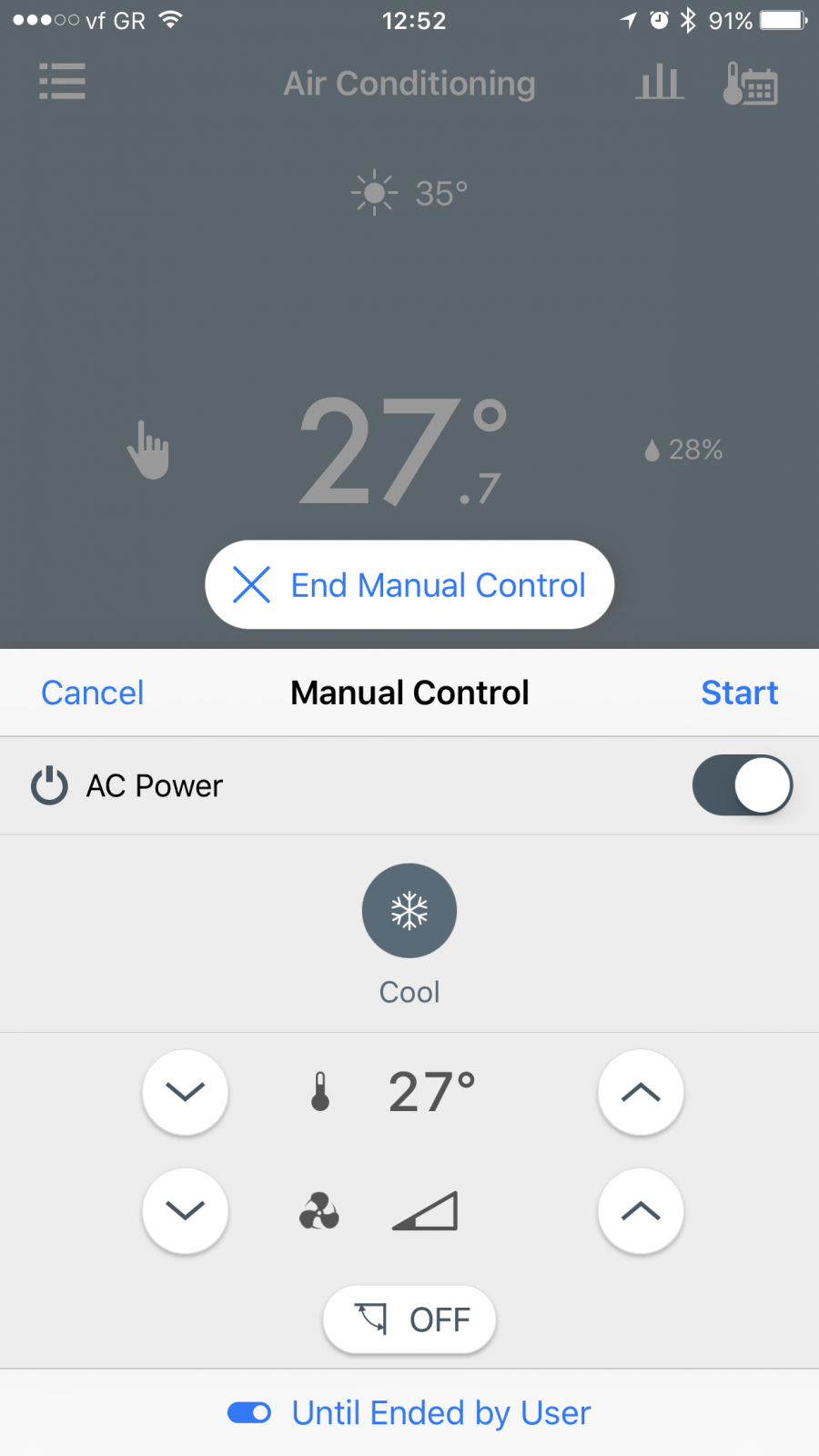This screenshot has height=1456, width=819.
Task: Toggle the swing OFF button
Action: (409, 1319)
